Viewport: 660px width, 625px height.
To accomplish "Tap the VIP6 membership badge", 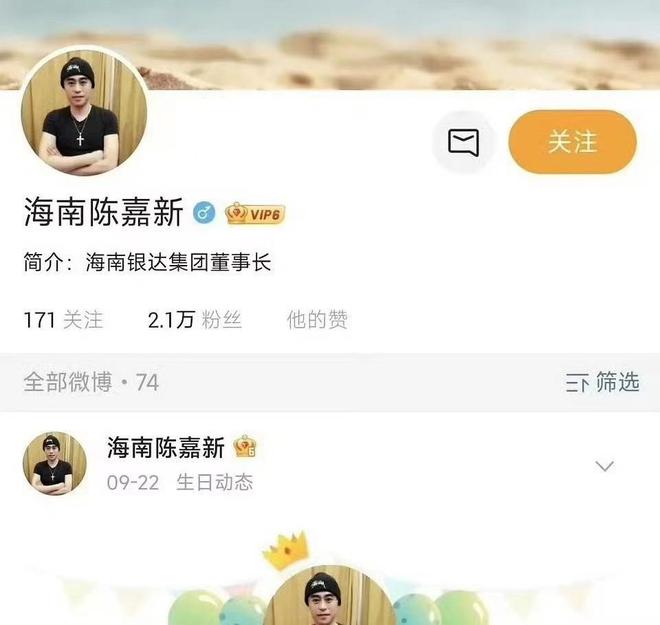I will pyautogui.click(x=255, y=213).
